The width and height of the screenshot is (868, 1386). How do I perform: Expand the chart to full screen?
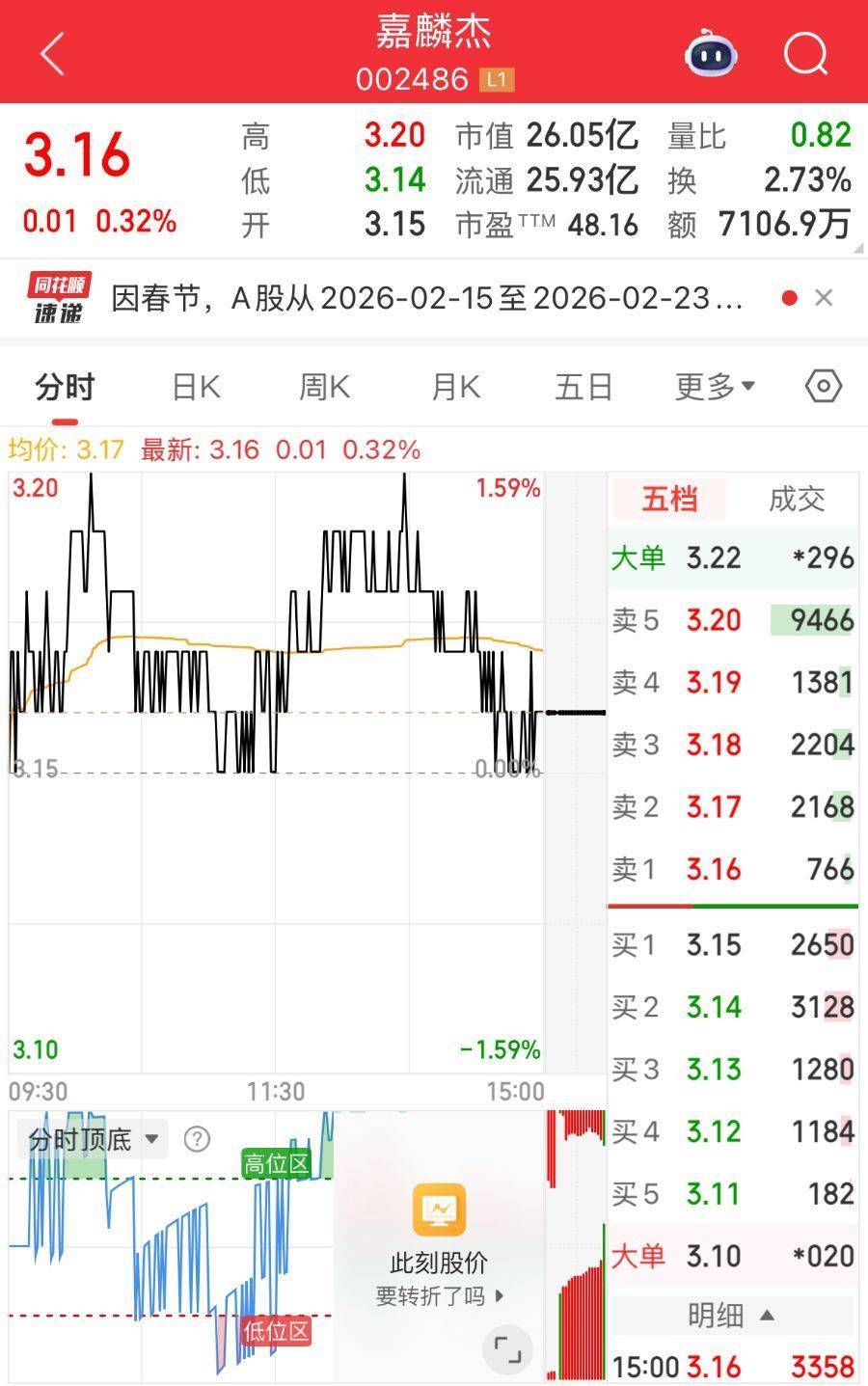click(506, 1349)
